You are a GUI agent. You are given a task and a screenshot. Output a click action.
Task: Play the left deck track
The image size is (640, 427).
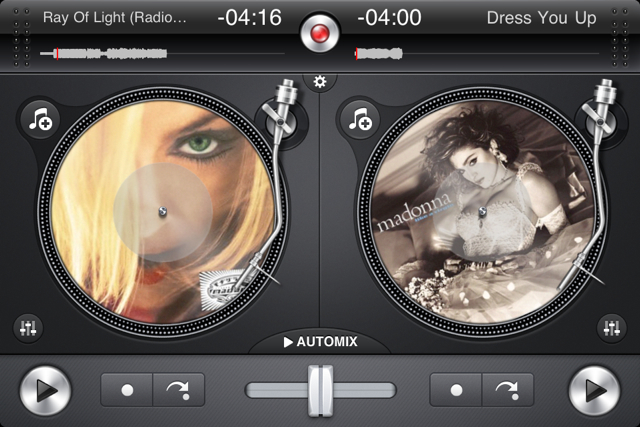[45, 390]
